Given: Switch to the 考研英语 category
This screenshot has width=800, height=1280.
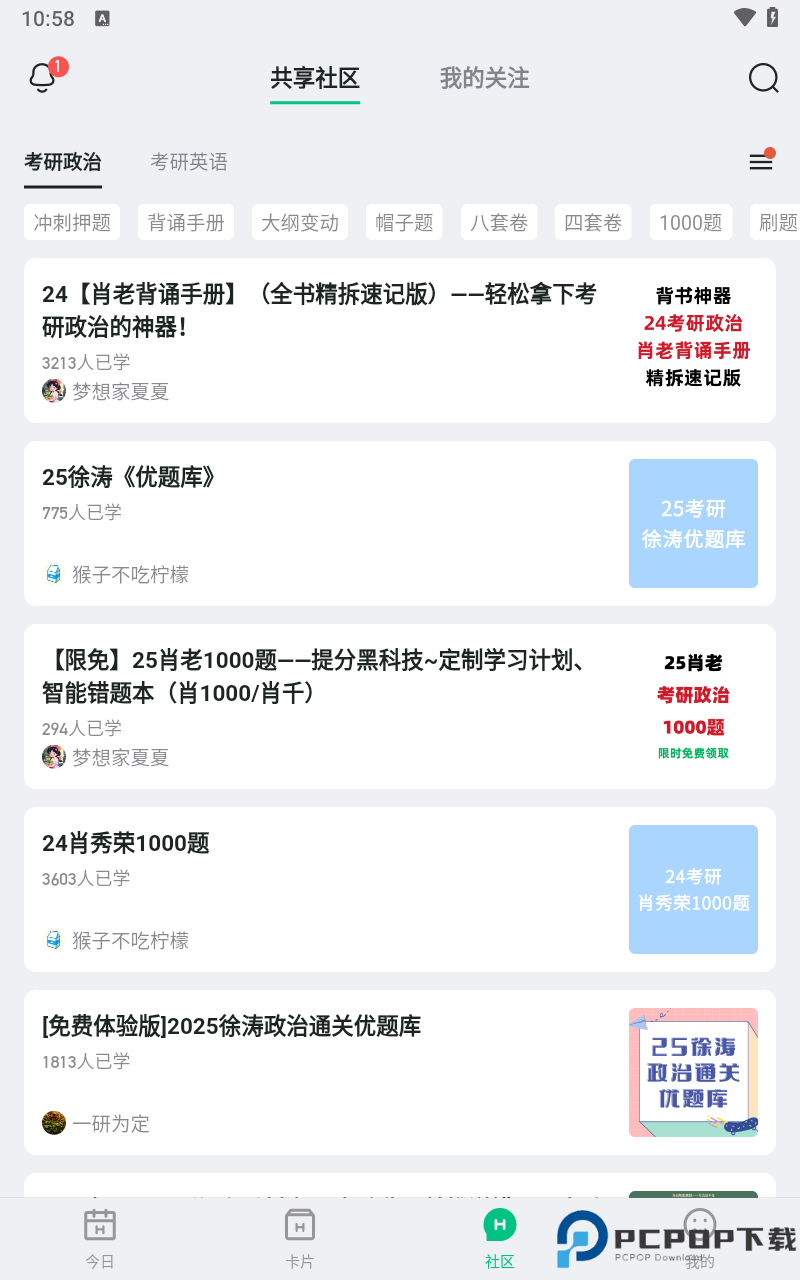Looking at the screenshot, I should tap(189, 162).
